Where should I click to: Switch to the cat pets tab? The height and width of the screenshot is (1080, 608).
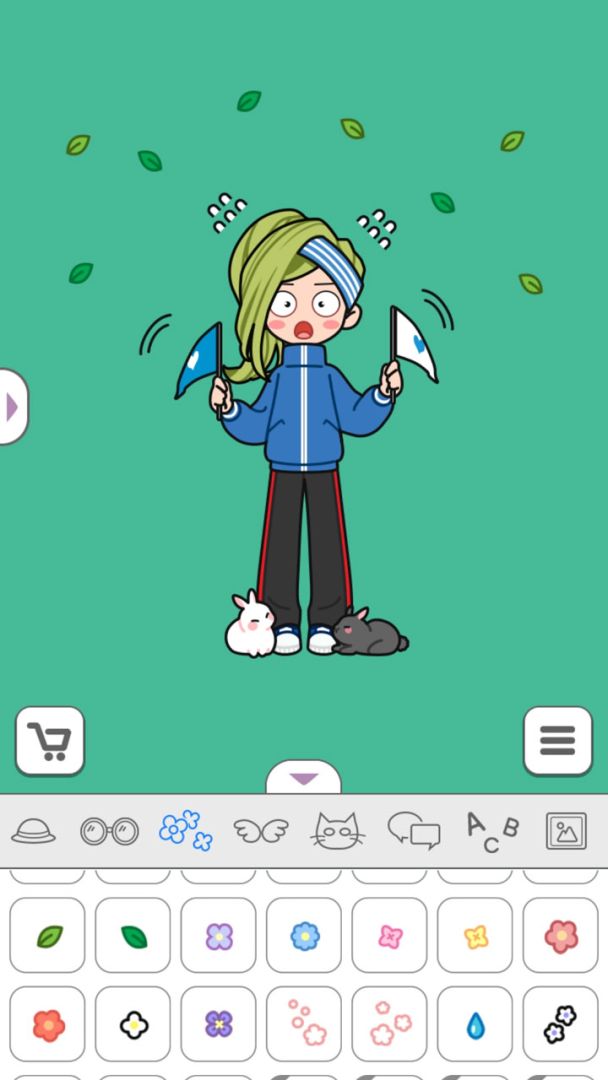tap(337, 830)
